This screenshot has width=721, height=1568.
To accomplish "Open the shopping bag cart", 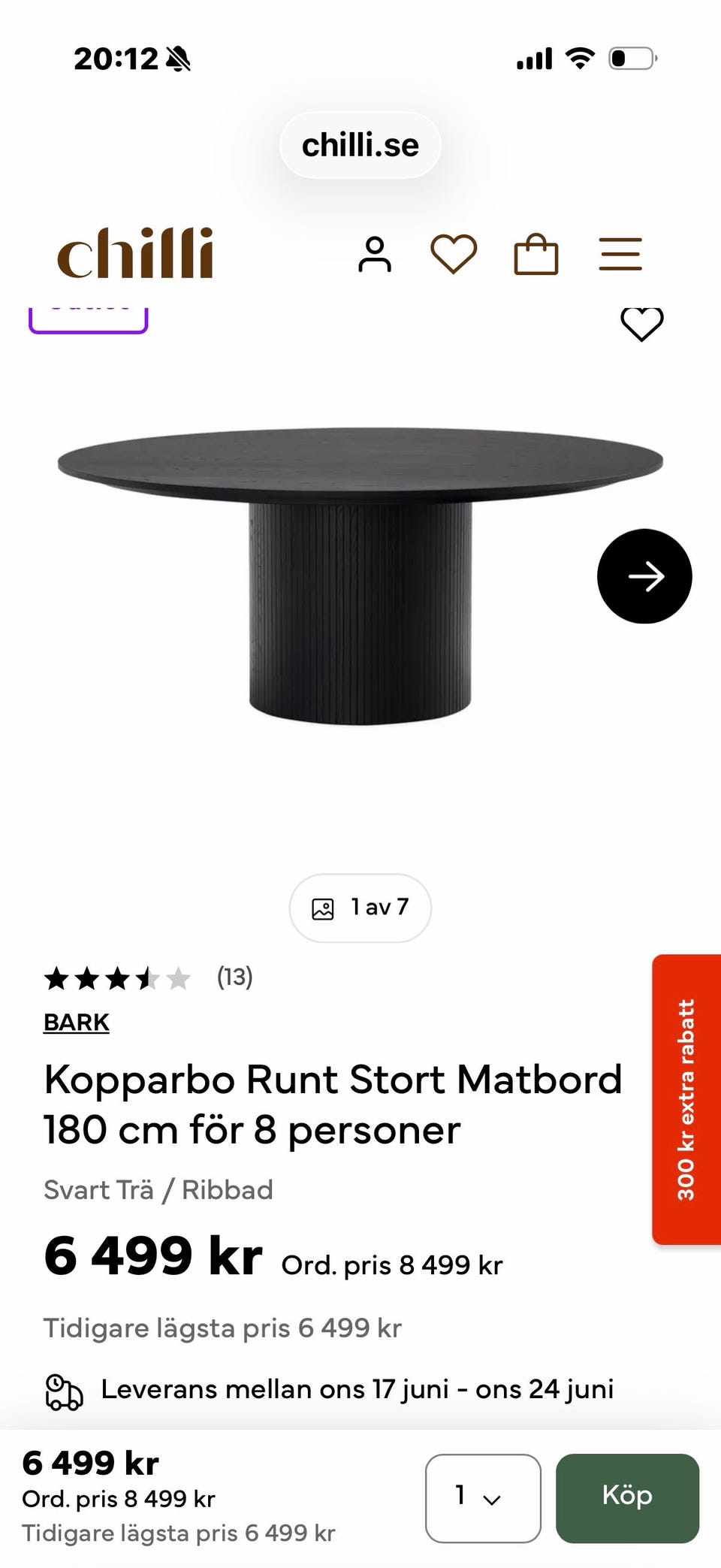I will click(536, 254).
